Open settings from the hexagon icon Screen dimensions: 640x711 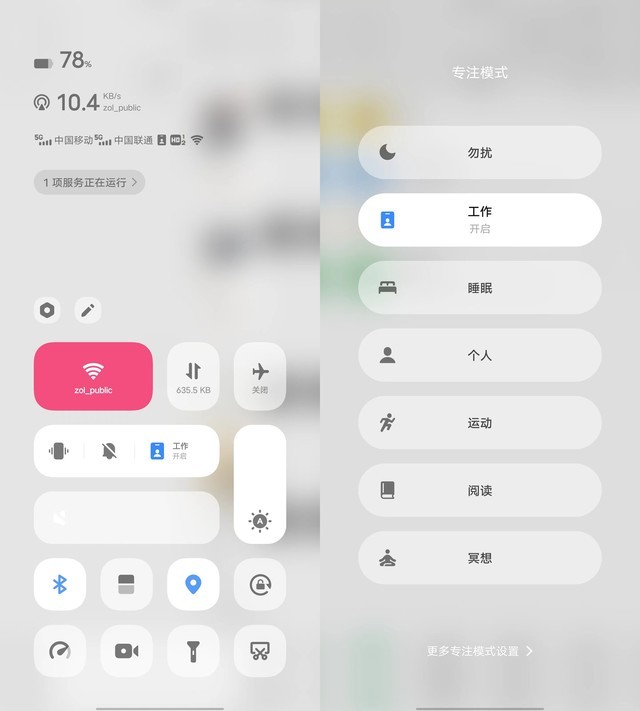pyautogui.click(x=47, y=310)
